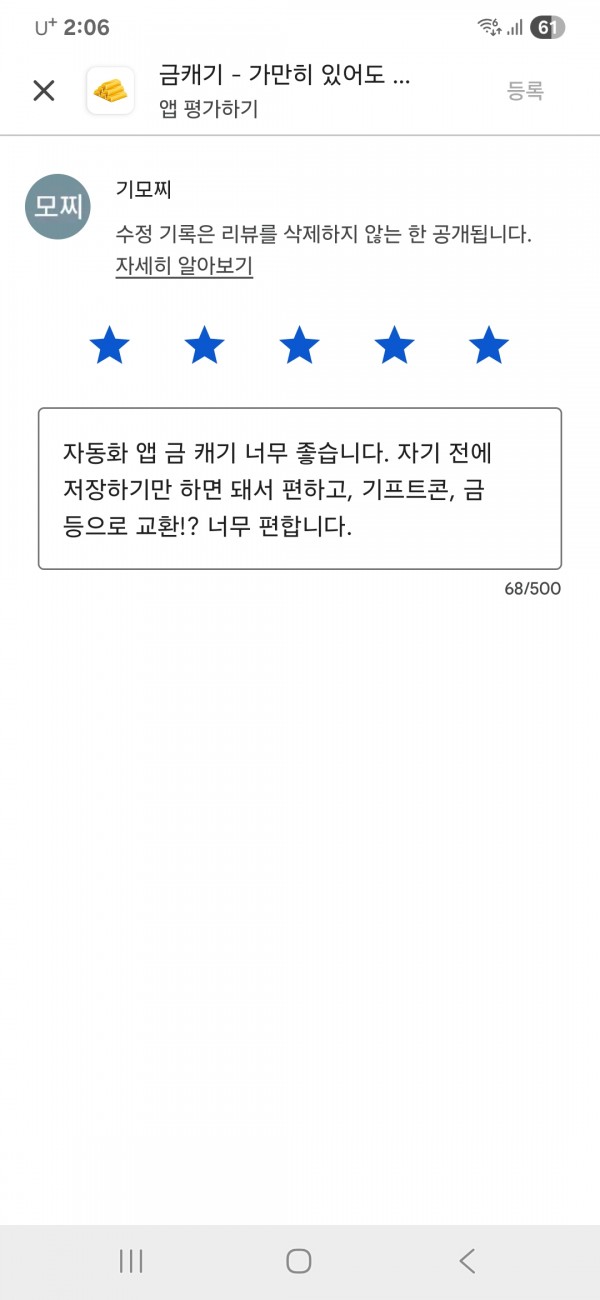Open recent apps from navigation bar
Screen dimensions: 600x1300
pyautogui.click(x=131, y=1261)
